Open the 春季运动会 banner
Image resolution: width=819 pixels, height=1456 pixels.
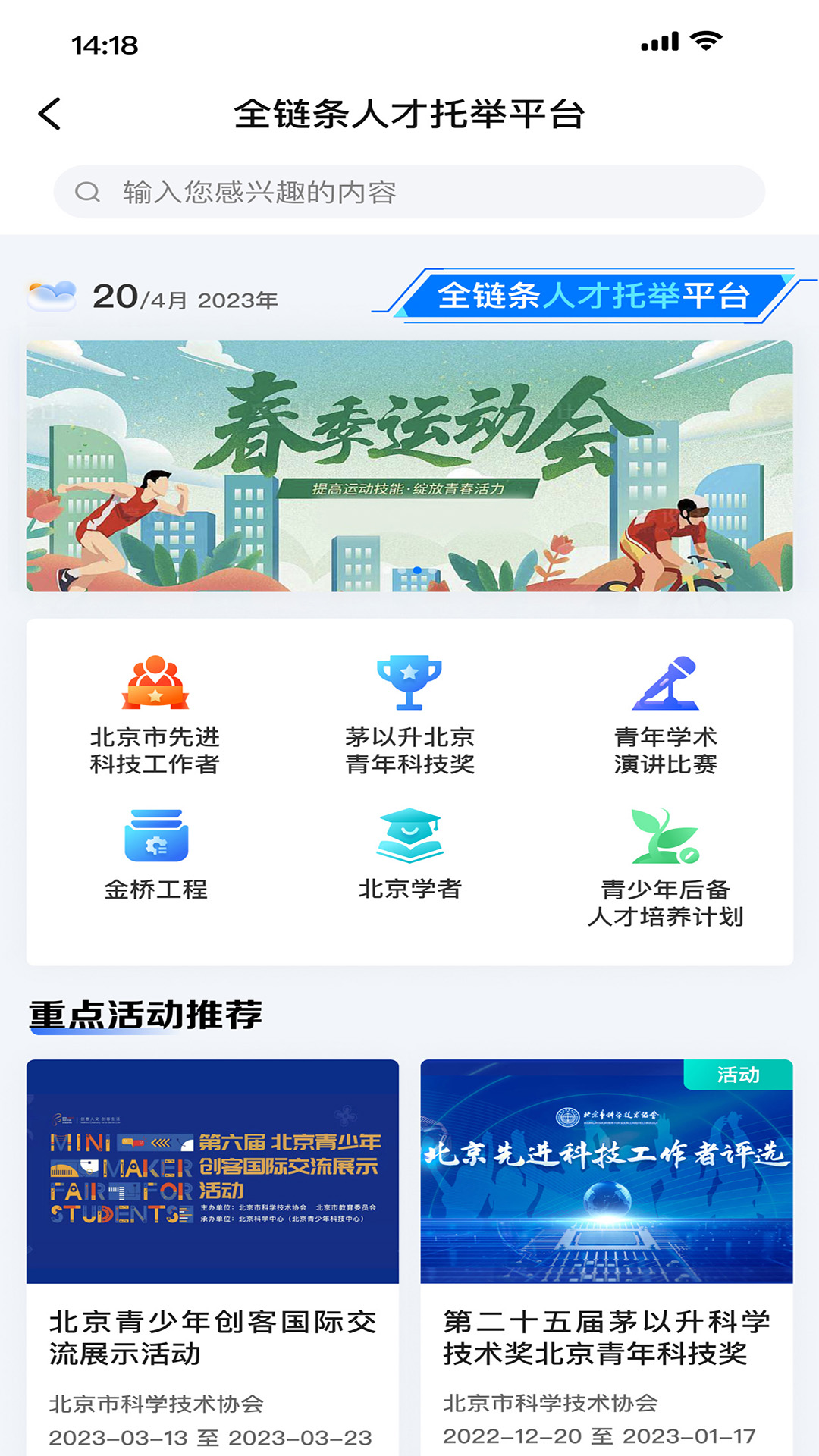click(409, 466)
